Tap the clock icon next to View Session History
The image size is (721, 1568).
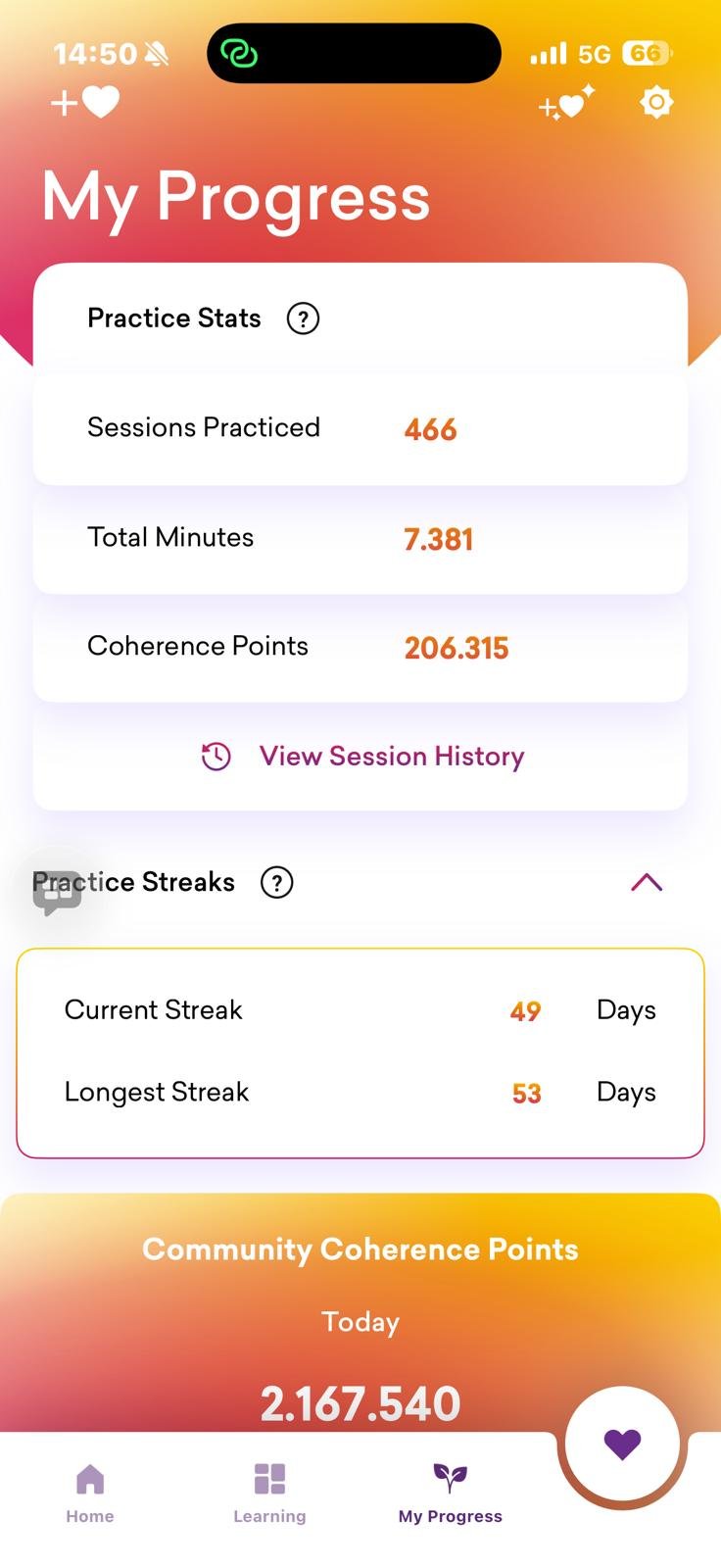coord(214,756)
